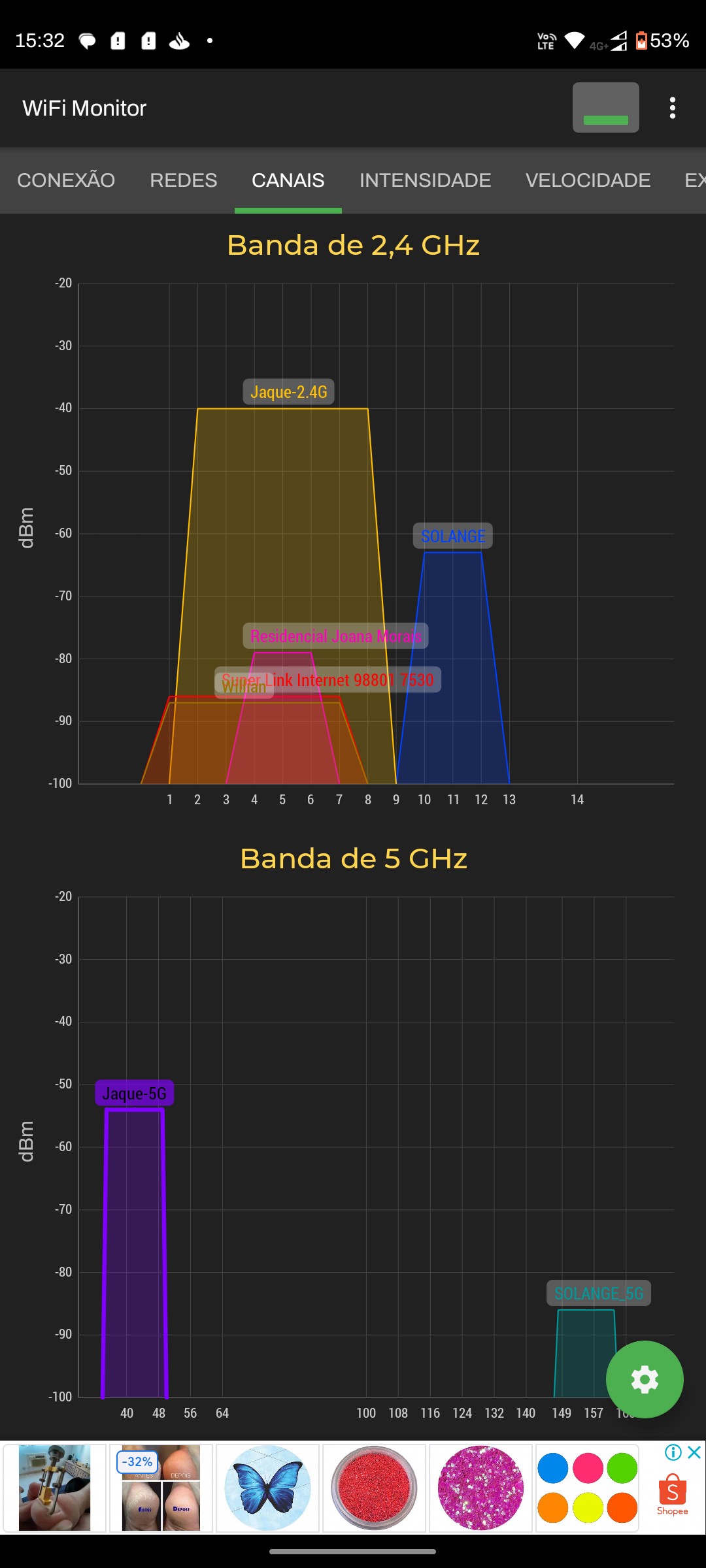Open the blue butterfly ad product
The width and height of the screenshot is (706, 1568).
pyautogui.click(x=267, y=1488)
